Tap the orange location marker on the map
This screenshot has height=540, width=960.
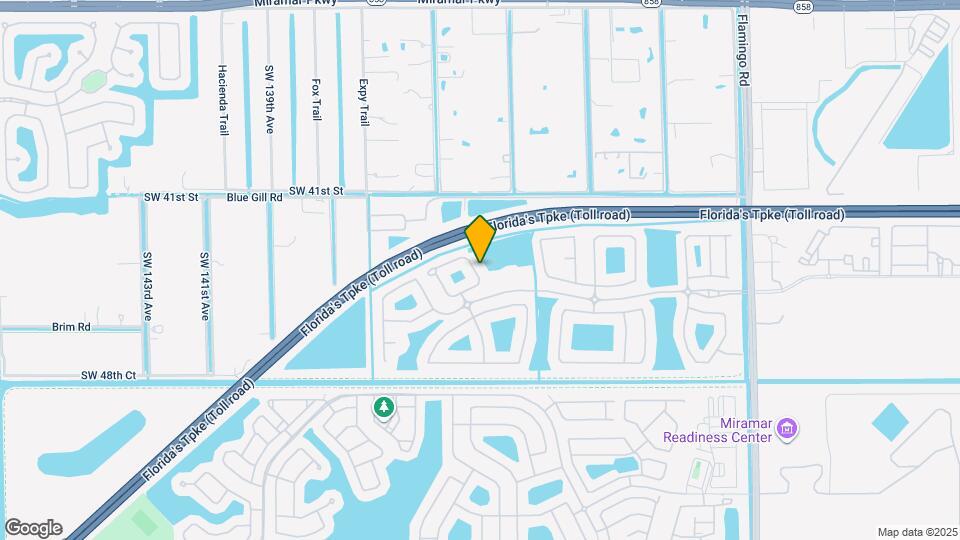480,239
